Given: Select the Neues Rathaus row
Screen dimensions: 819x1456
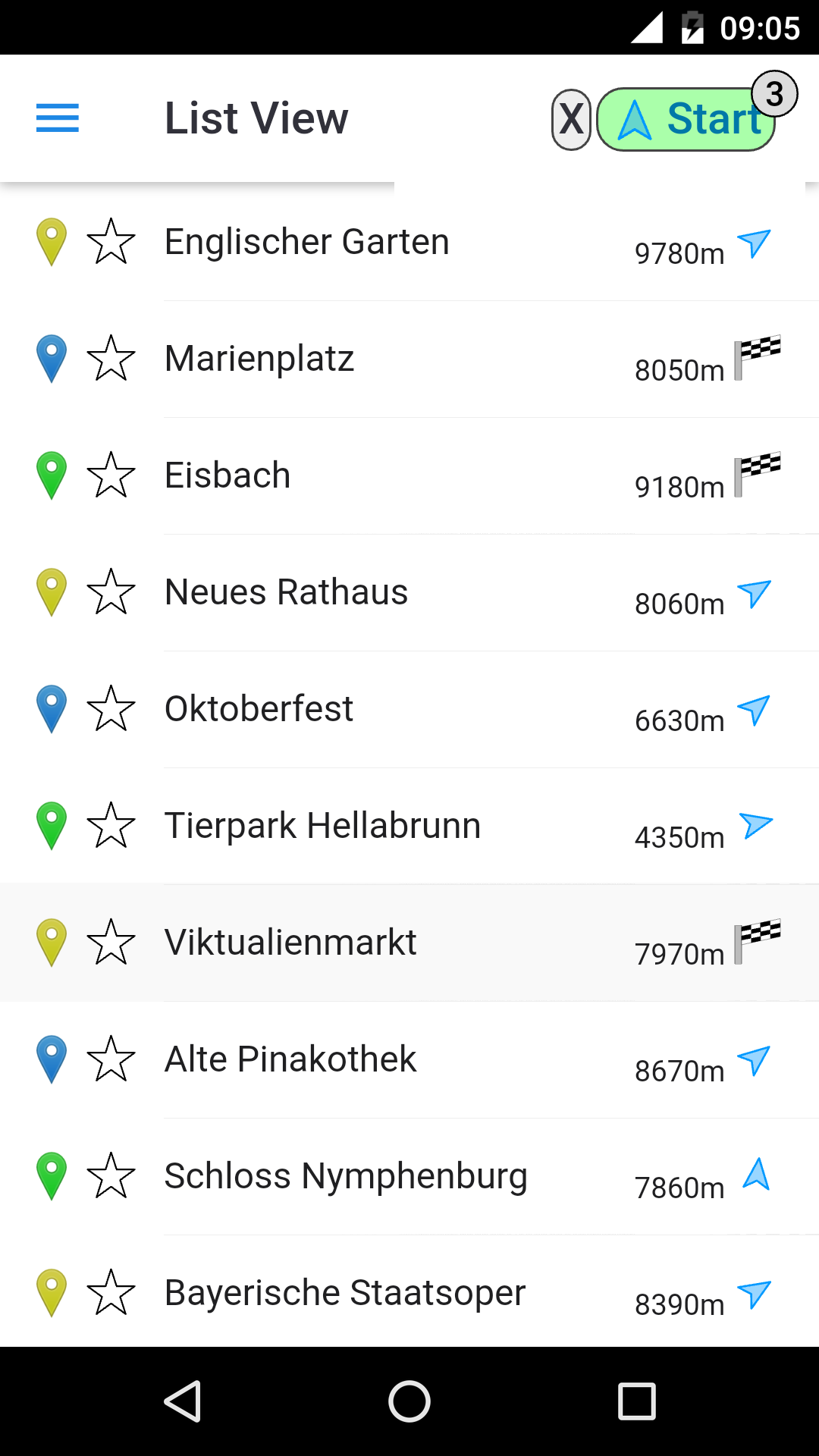Looking at the screenshot, I should (x=287, y=593).
